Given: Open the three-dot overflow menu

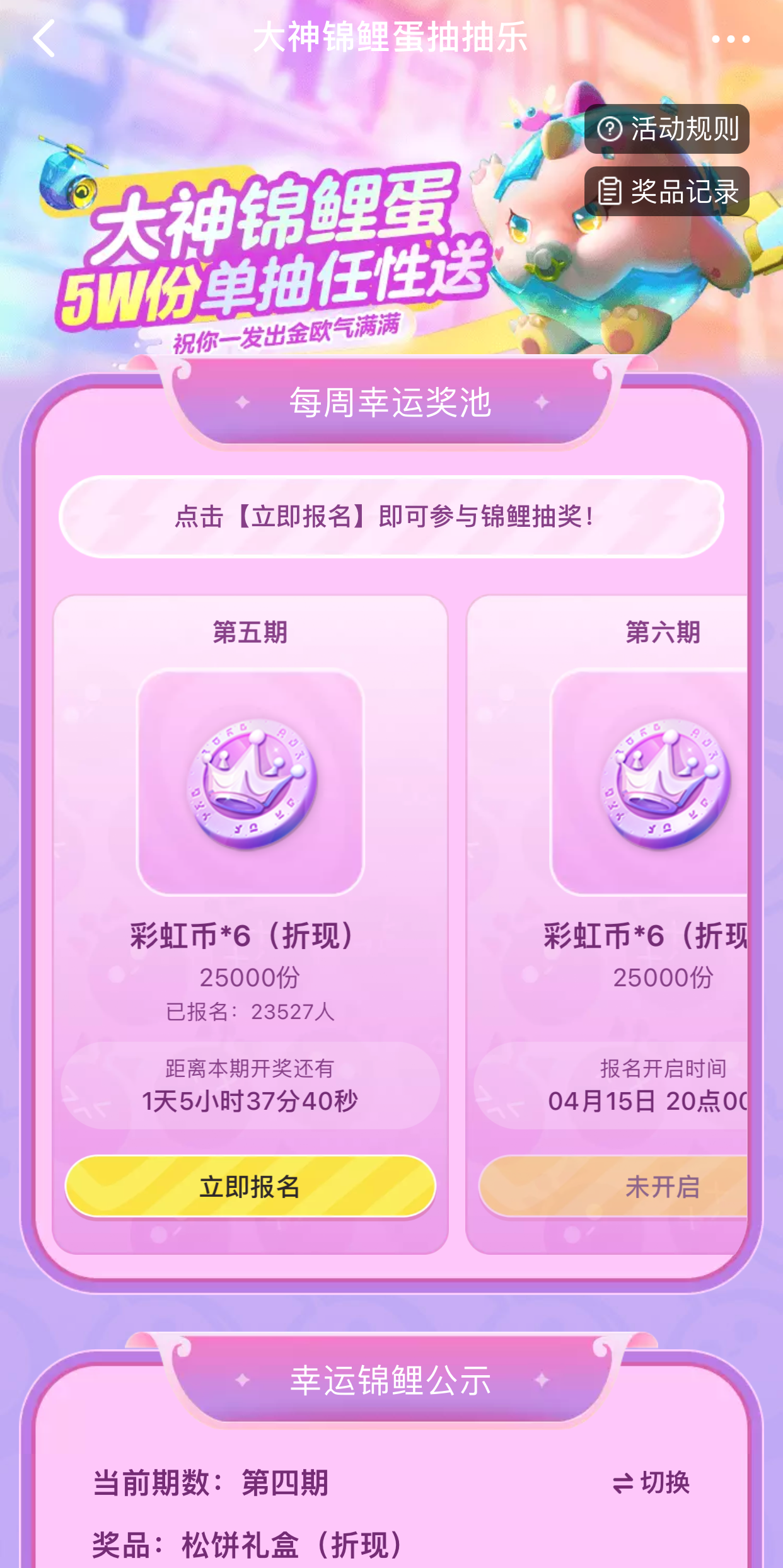Looking at the screenshot, I should (x=730, y=39).
